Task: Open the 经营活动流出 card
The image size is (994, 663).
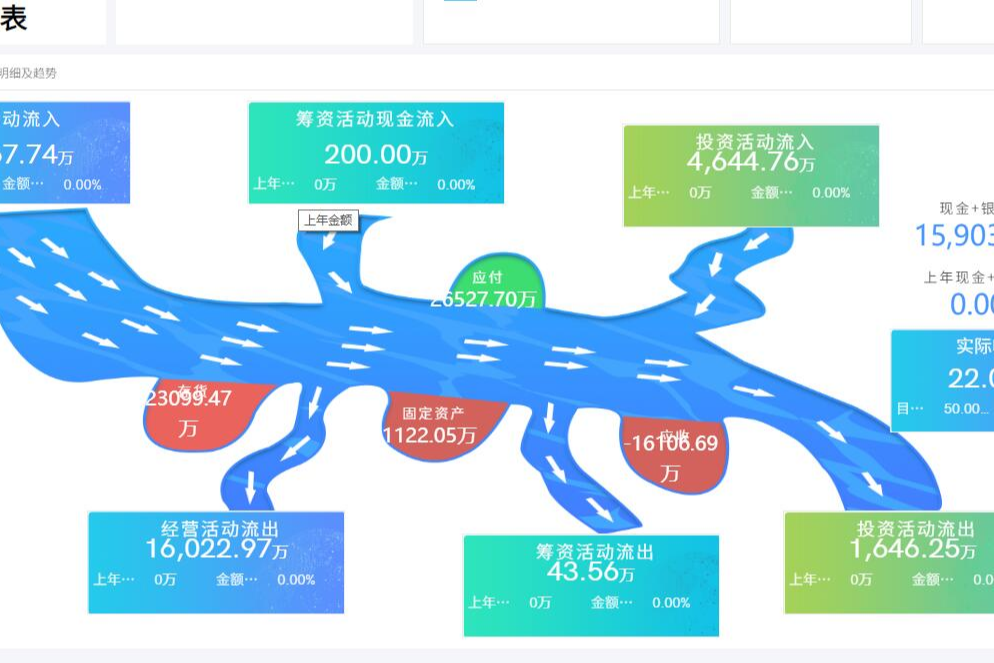Action: [216, 563]
